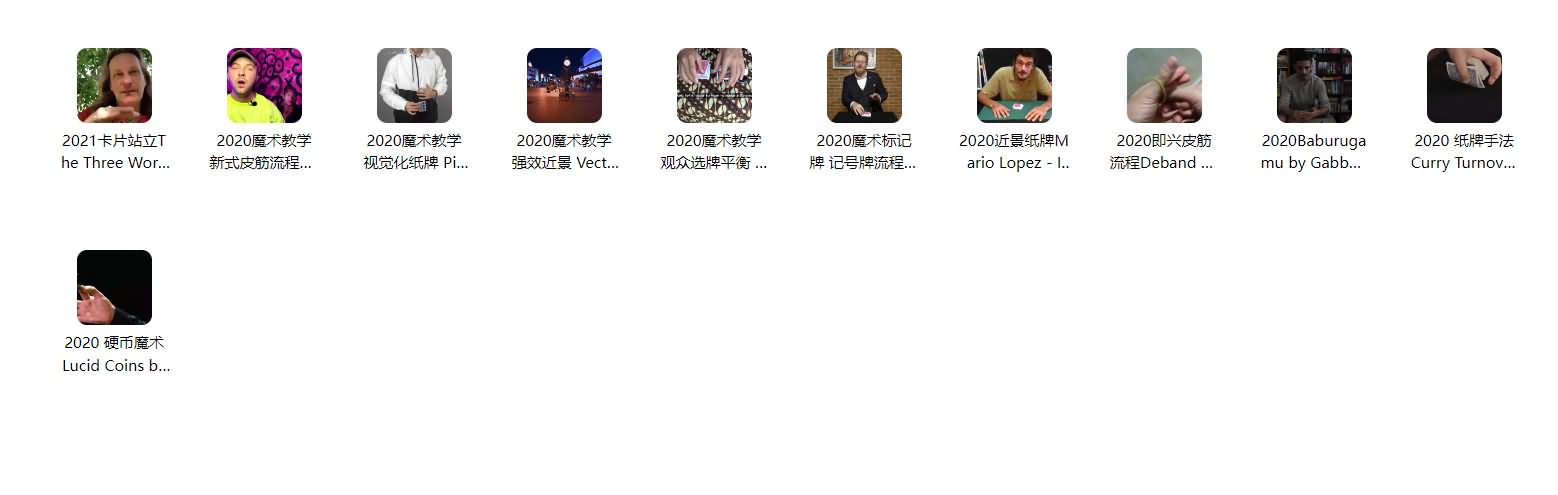Open the 2020魔术标记牌 记号牌流程 video
Image resolution: width=1558 pixels, height=495 pixels.
(864, 86)
